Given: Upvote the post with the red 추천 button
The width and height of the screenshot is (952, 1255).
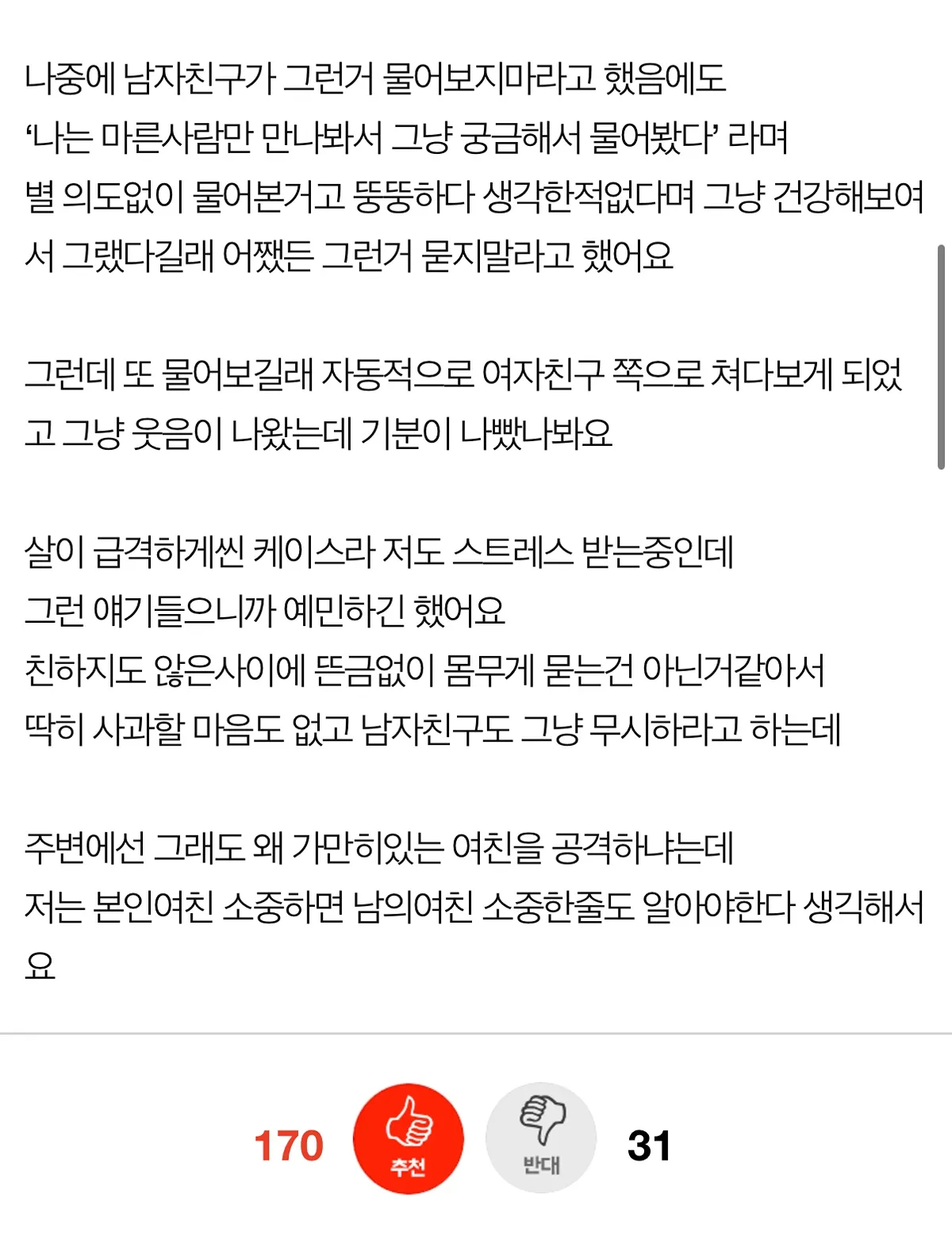Looking at the screenshot, I should pos(409,1138).
